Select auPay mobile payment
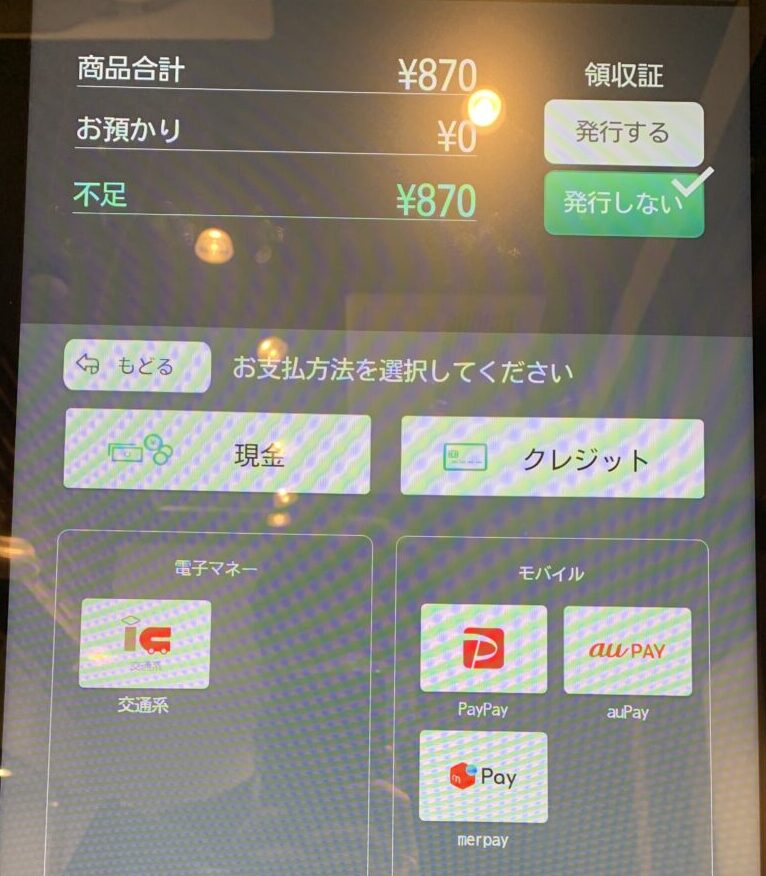 (627, 650)
